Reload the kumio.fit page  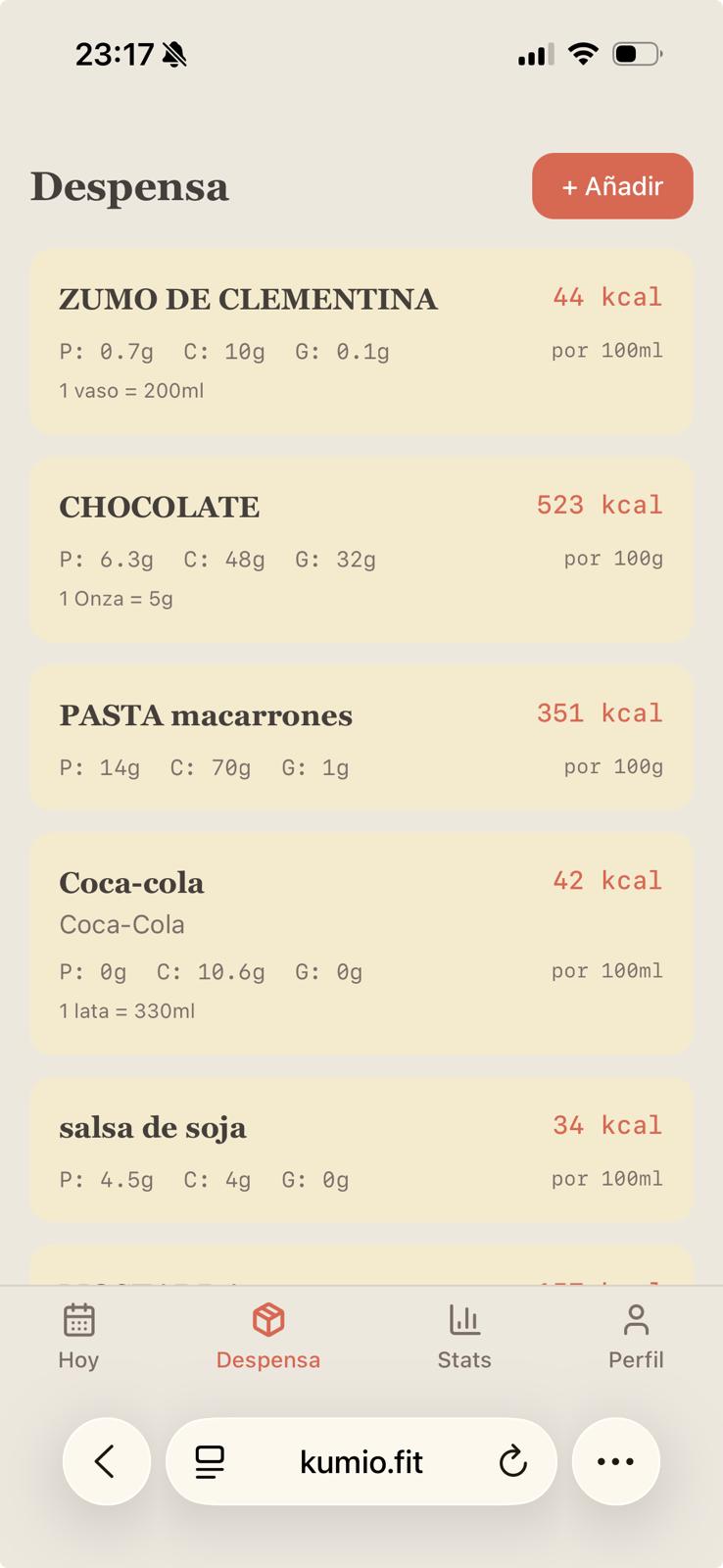click(x=512, y=1461)
